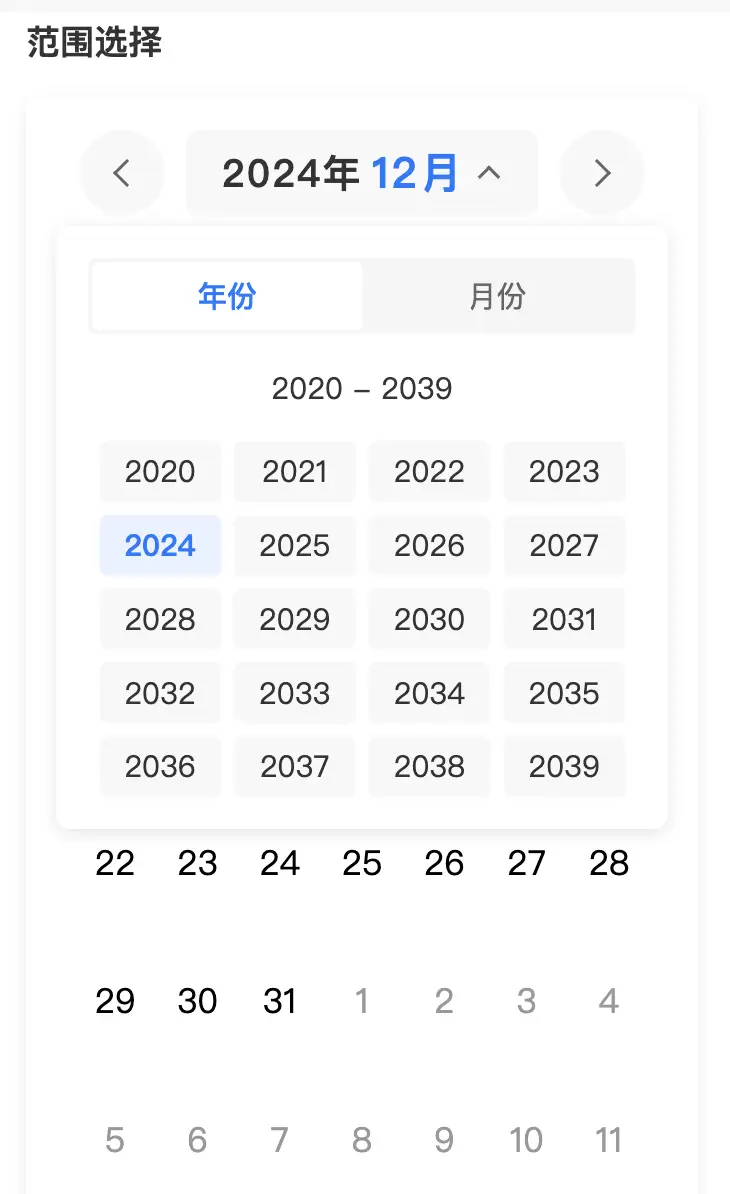The image size is (730, 1194).
Task: Pick date 29 in the calendar
Action: [x=115, y=1001]
